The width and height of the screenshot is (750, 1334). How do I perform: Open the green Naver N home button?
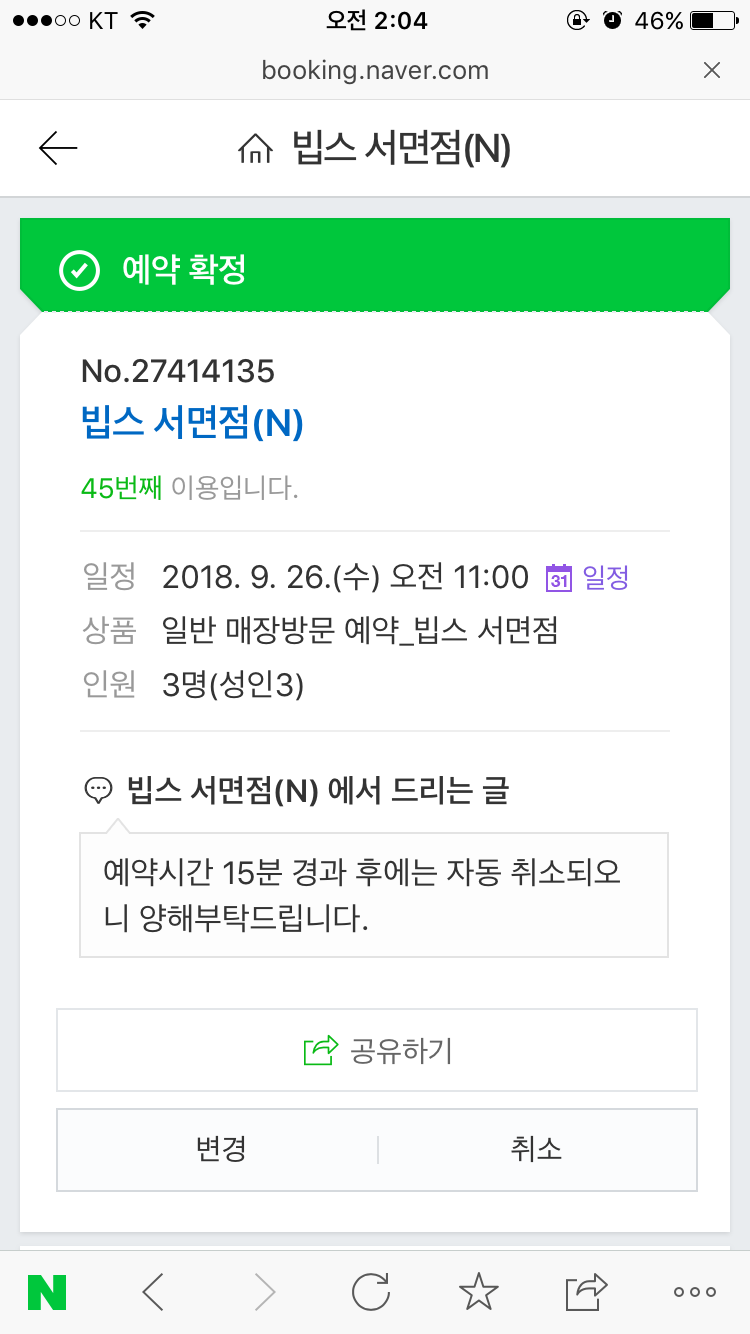tap(47, 1292)
